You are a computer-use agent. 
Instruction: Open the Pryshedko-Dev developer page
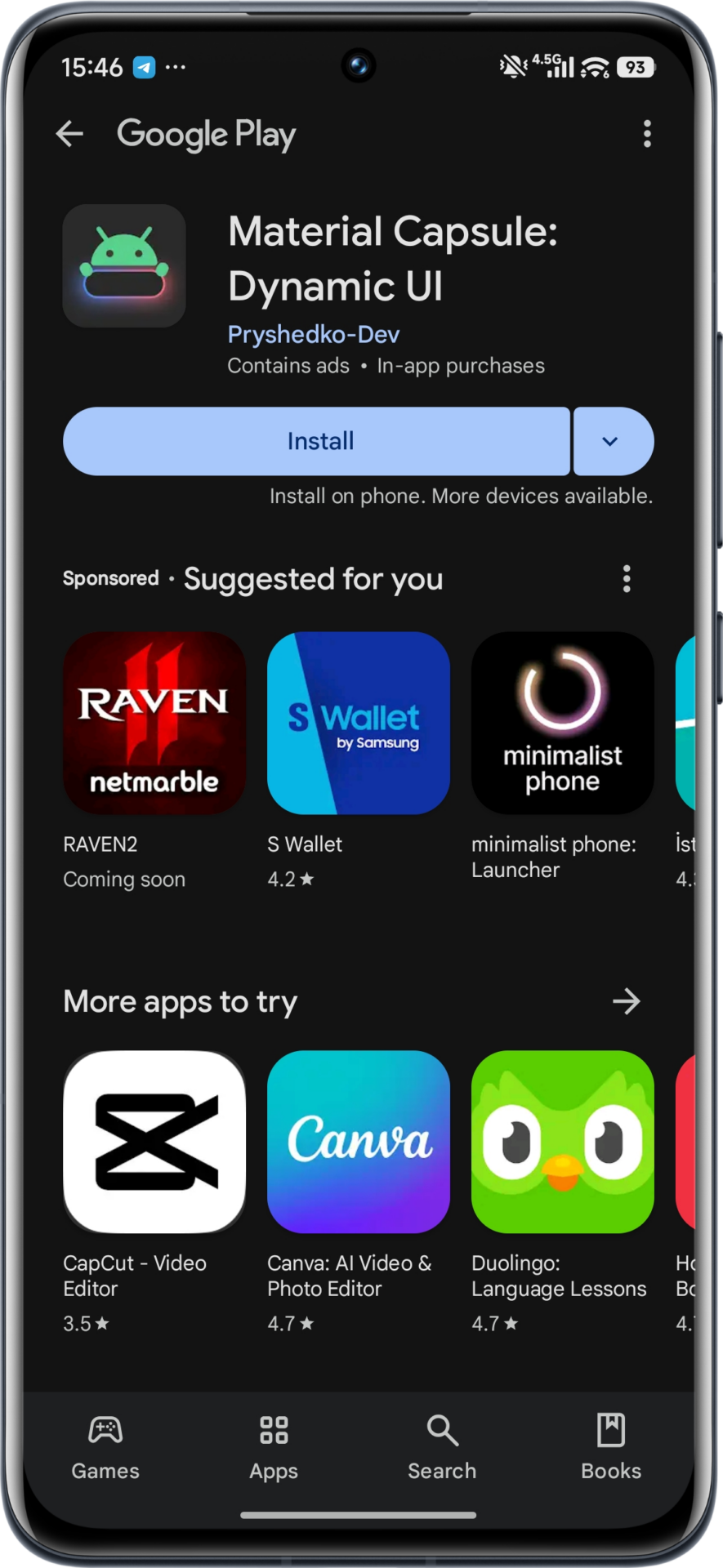click(313, 334)
